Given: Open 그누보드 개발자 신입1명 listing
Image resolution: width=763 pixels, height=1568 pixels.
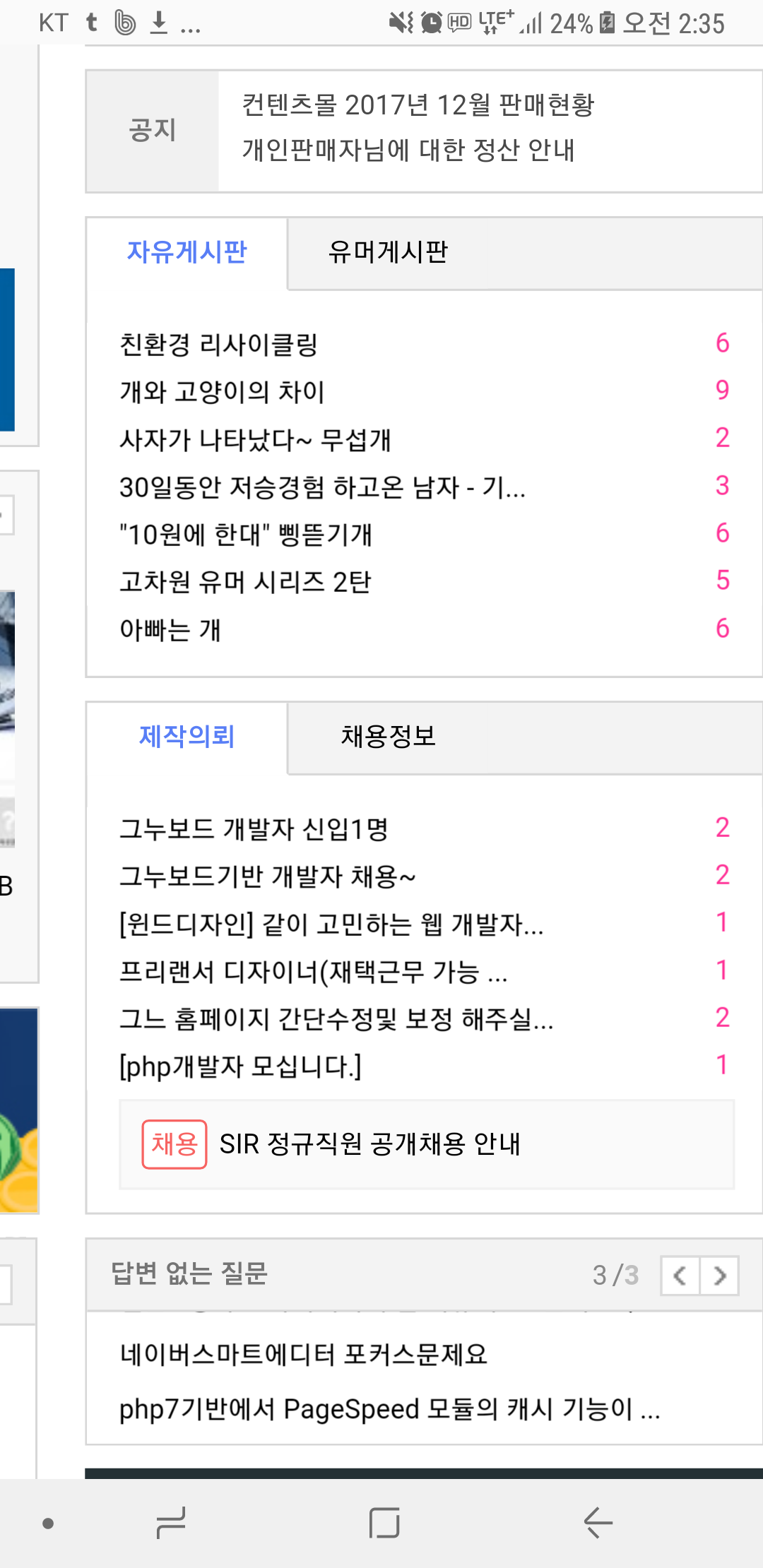Looking at the screenshot, I should pos(254,828).
